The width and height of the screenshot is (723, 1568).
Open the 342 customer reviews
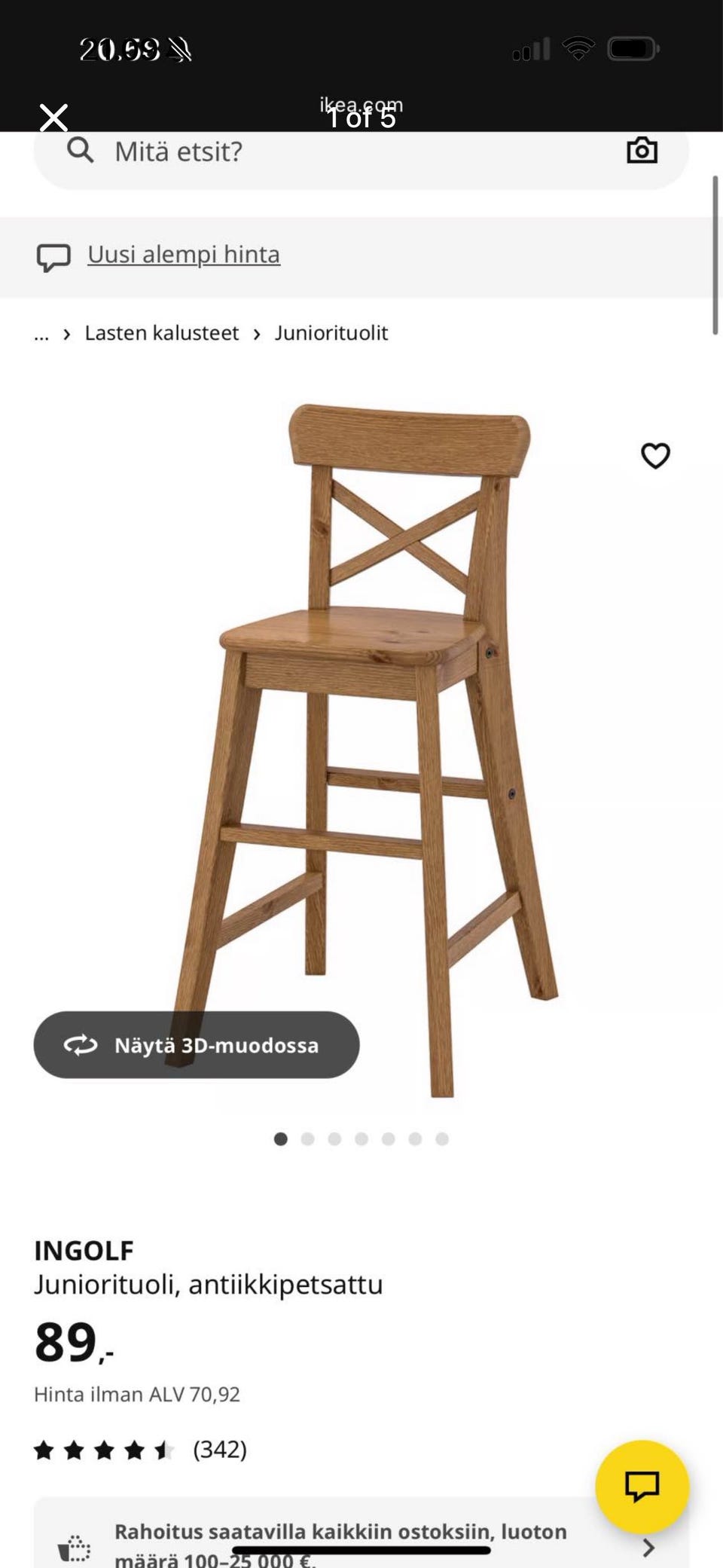219,1449
